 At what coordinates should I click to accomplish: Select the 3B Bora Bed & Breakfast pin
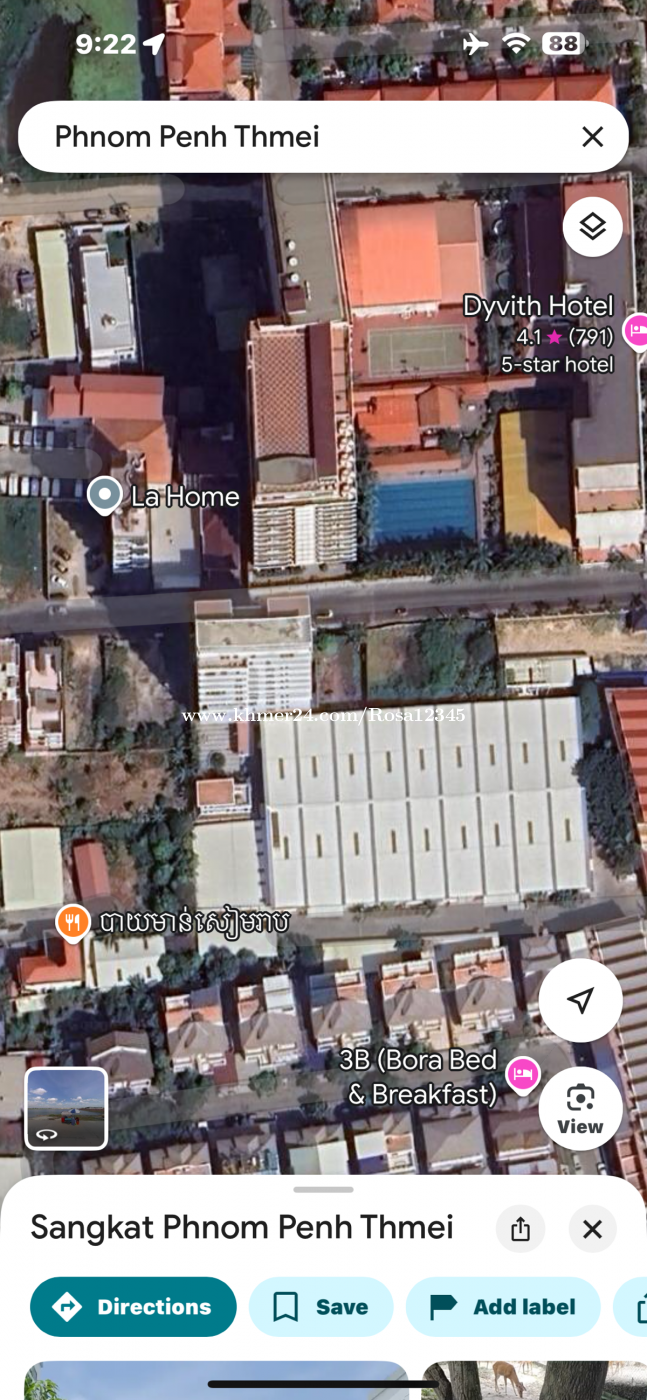(522, 1075)
